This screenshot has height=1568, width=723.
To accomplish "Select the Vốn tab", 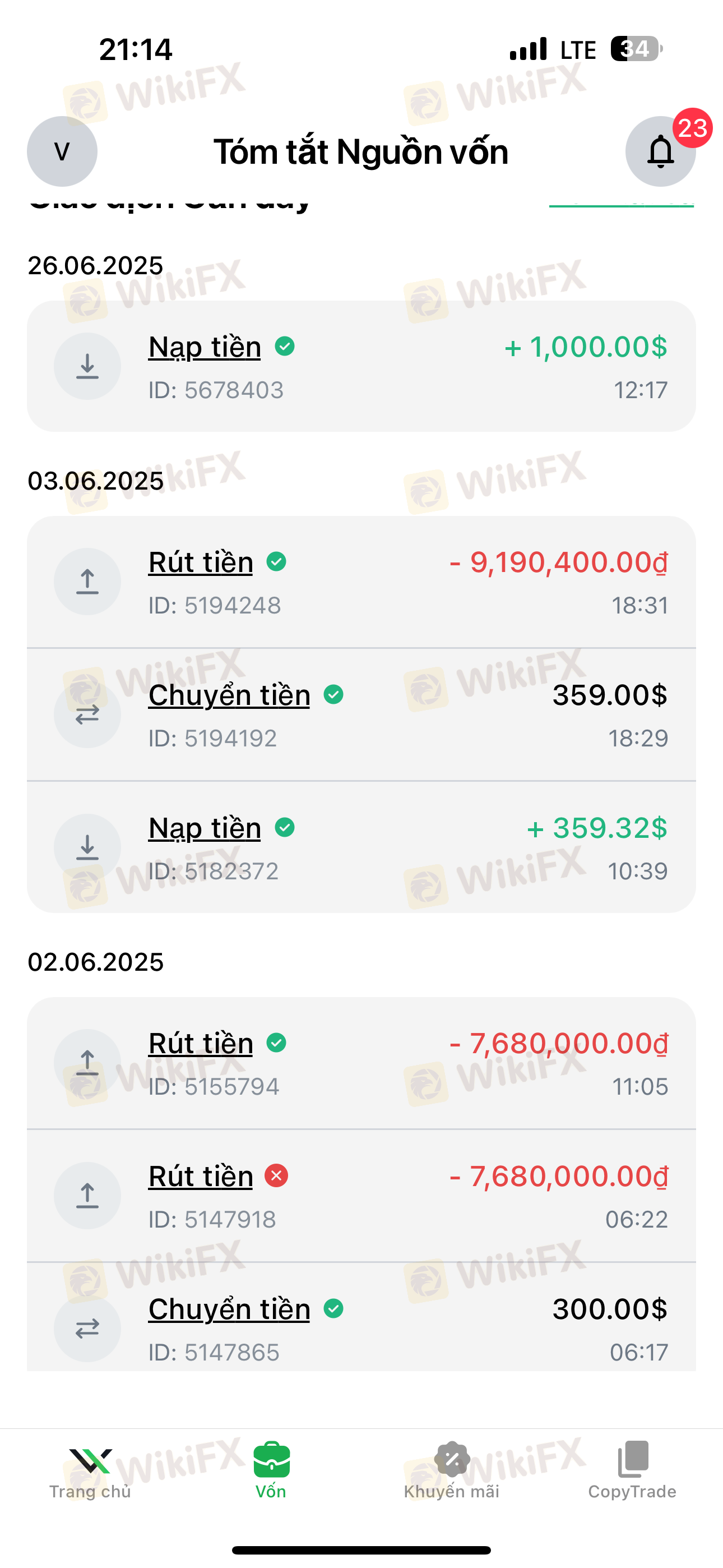I will pyautogui.click(x=271, y=1473).
